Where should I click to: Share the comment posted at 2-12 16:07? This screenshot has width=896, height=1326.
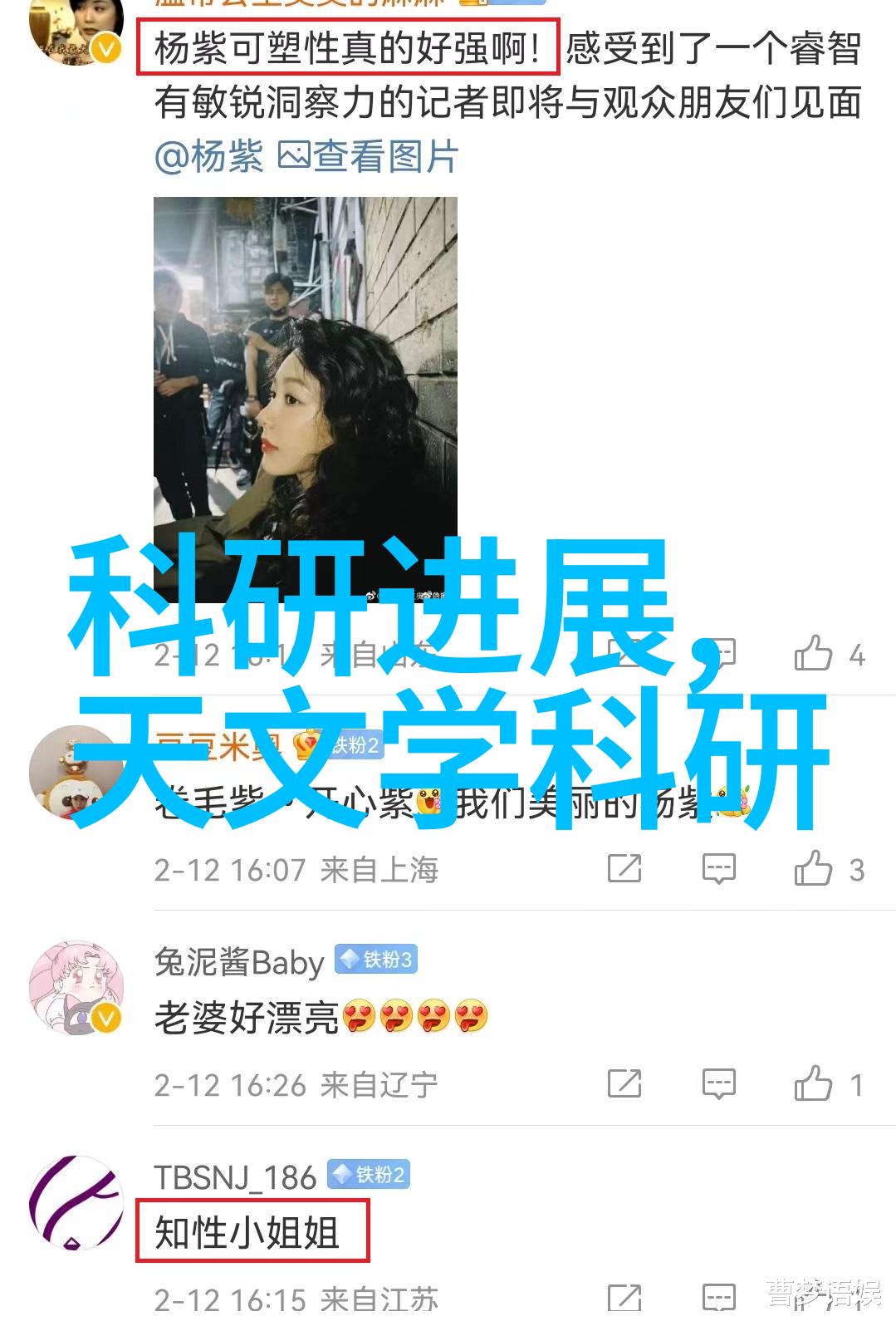[x=624, y=868]
